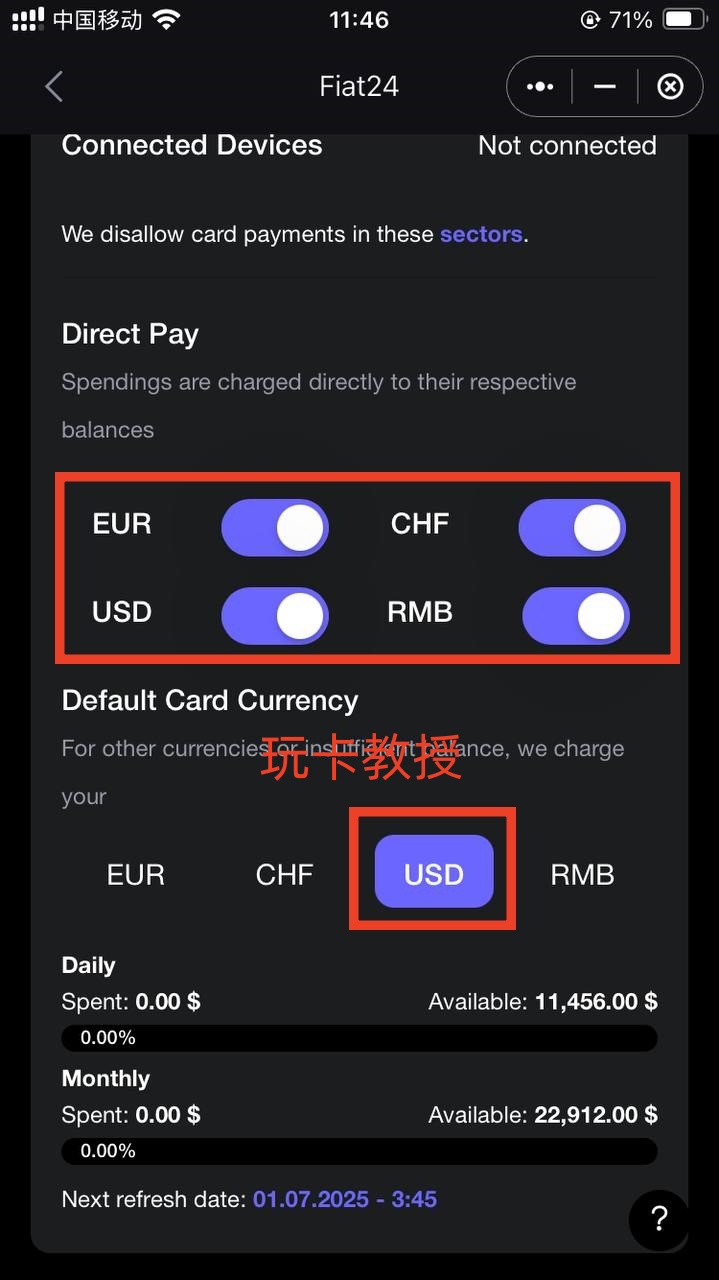This screenshot has width=719, height=1280.
Task: Toggle USD Direct Pay off
Action: pos(275,614)
